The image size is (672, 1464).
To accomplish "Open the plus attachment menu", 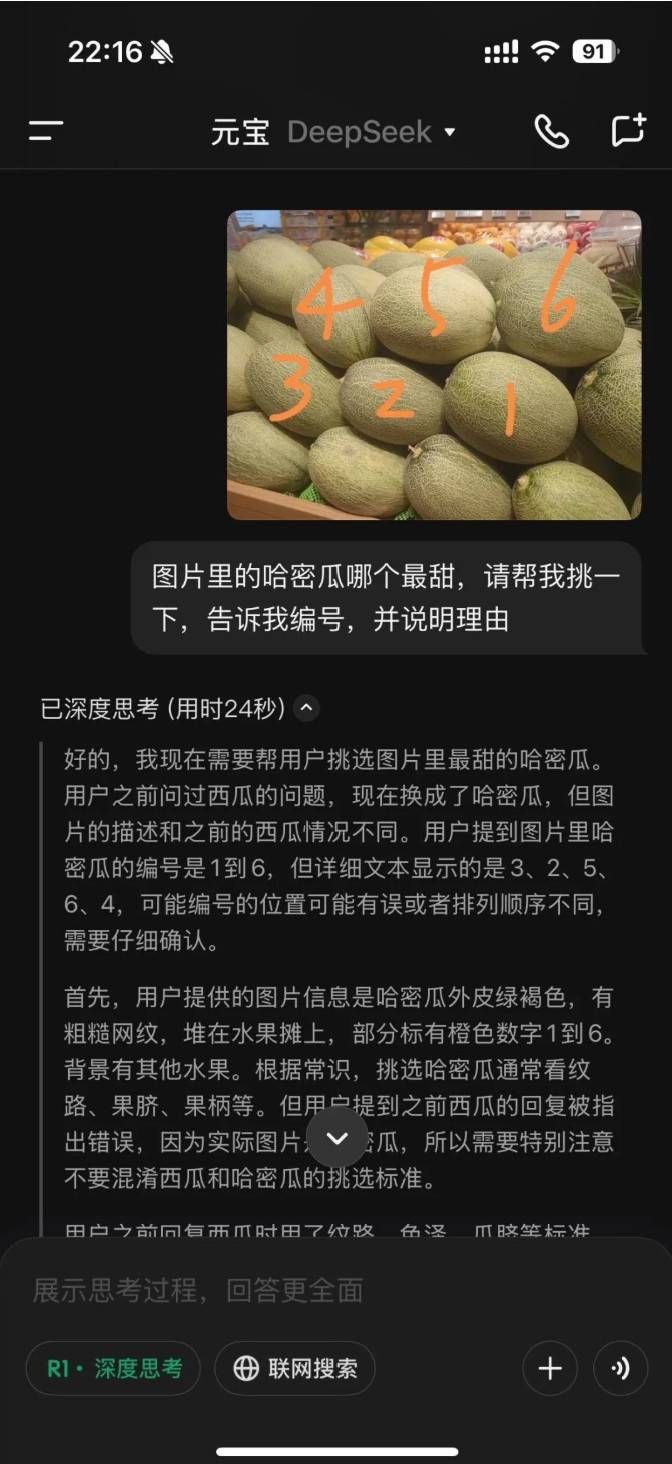I will tap(550, 1368).
